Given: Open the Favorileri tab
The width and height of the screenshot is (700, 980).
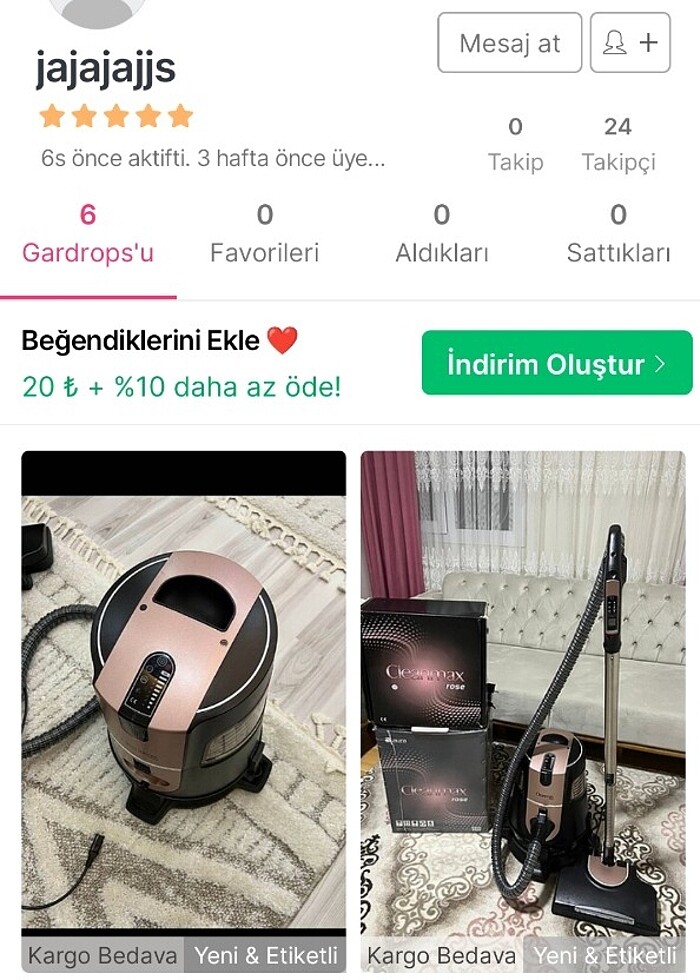Looking at the screenshot, I should 264,235.
